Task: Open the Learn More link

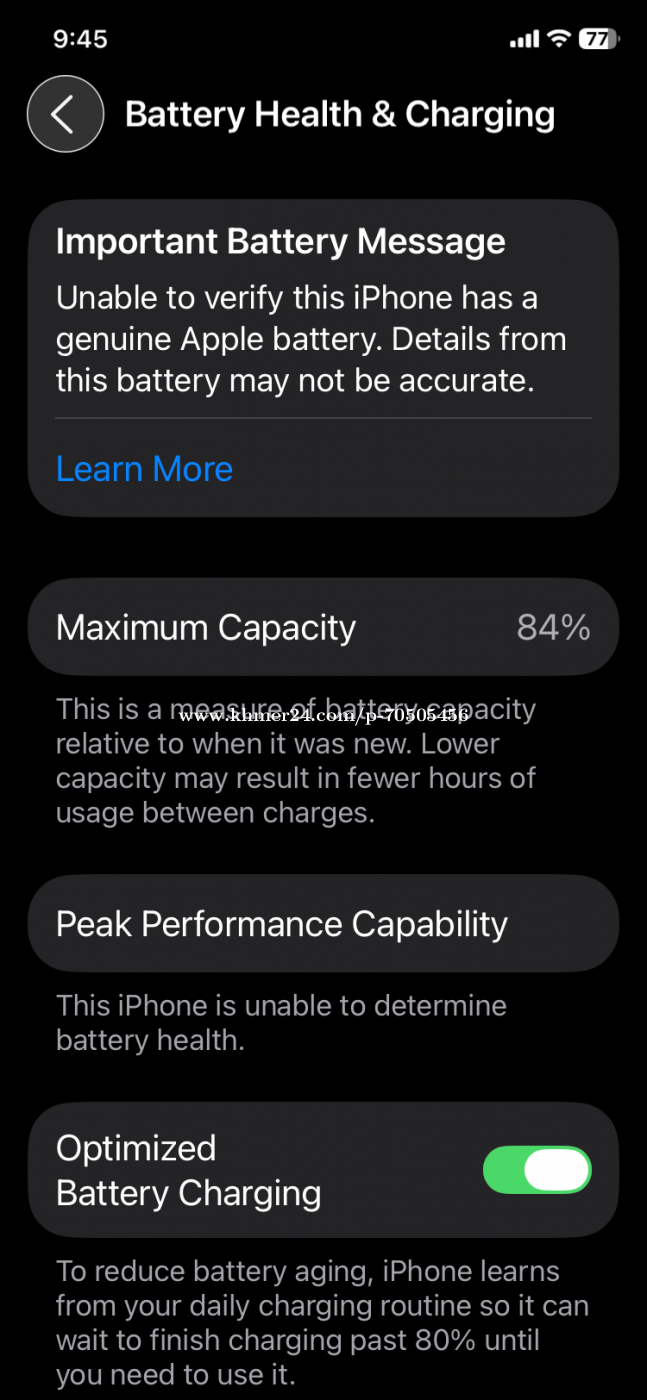Action: [144, 468]
